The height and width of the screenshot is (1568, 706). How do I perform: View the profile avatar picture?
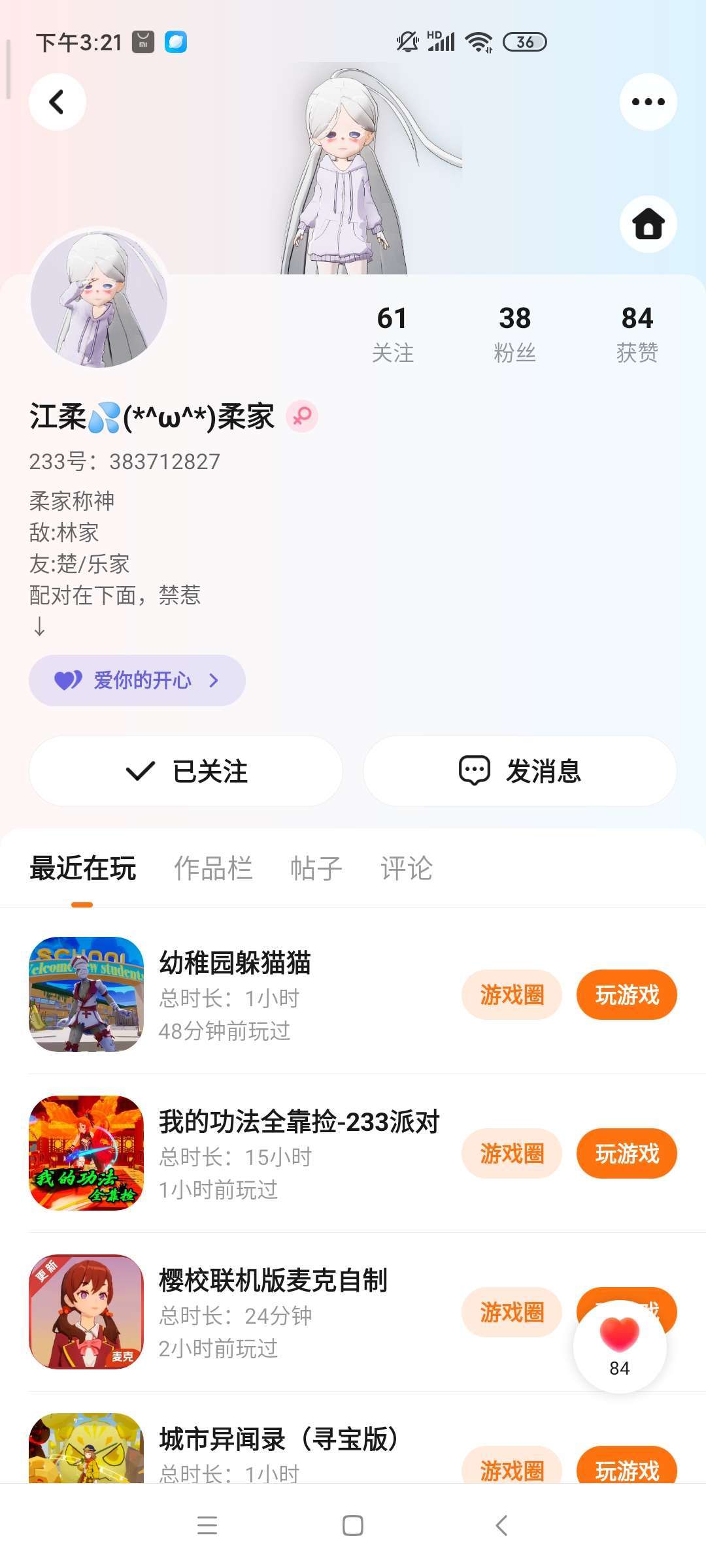(x=99, y=299)
